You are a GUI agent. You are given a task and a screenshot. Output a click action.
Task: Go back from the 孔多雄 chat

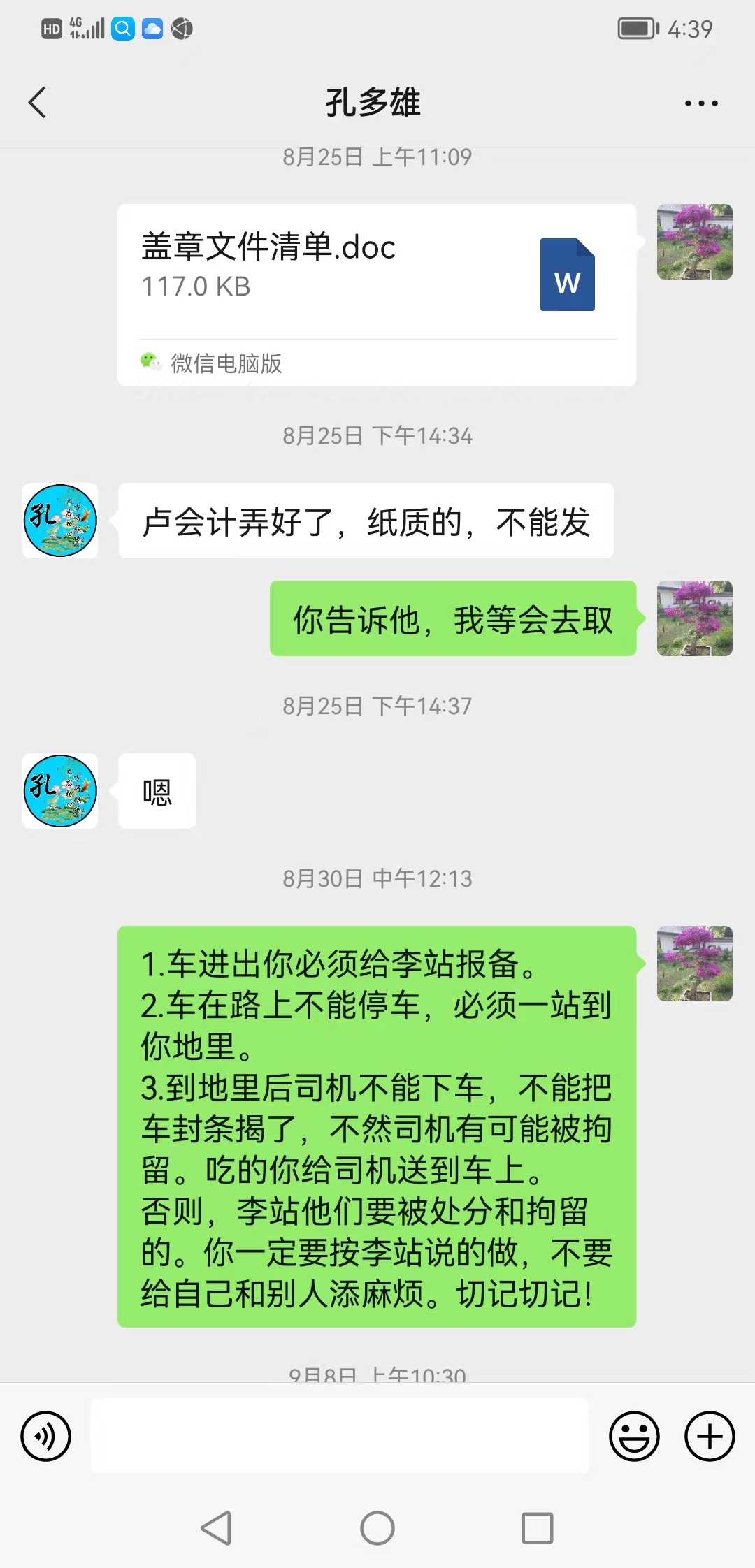click(x=38, y=103)
